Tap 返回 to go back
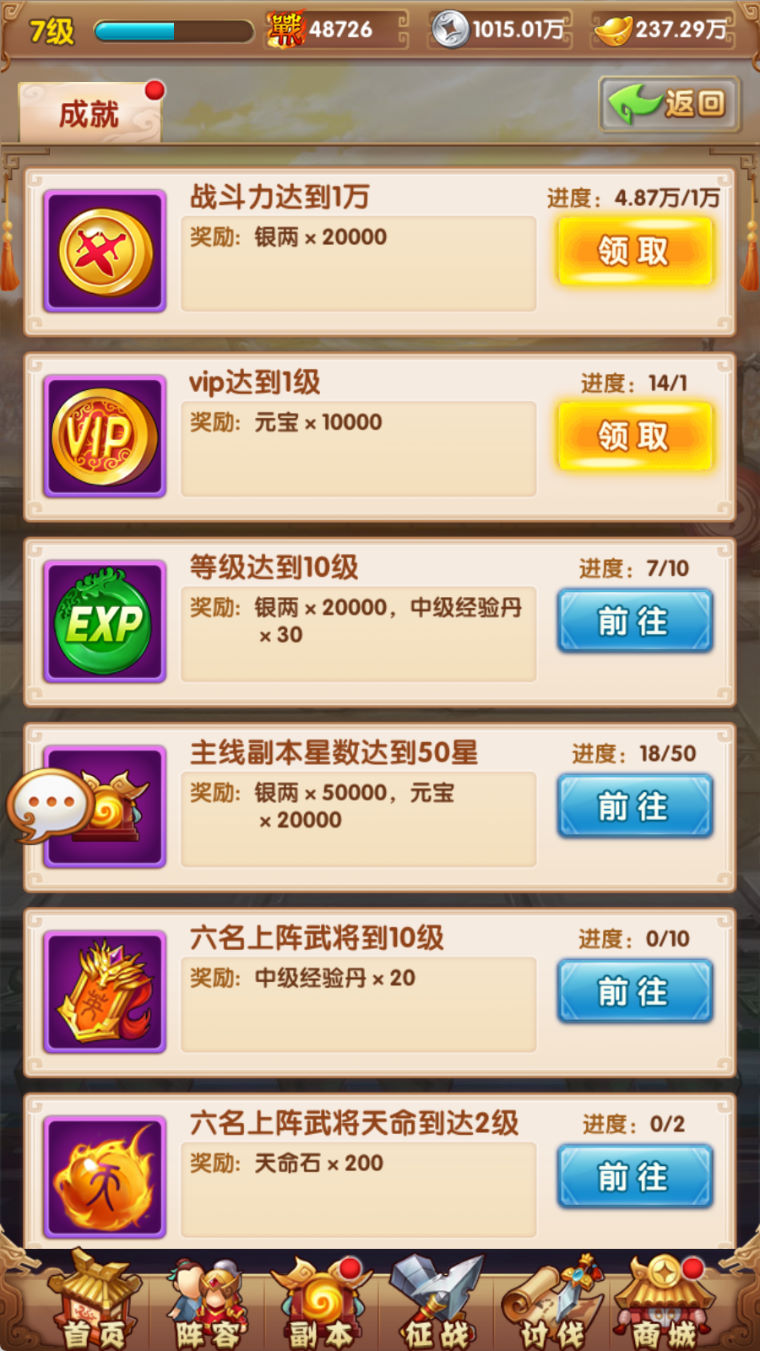The height and width of the screenshot is (1351, 760). pos(669,103)
